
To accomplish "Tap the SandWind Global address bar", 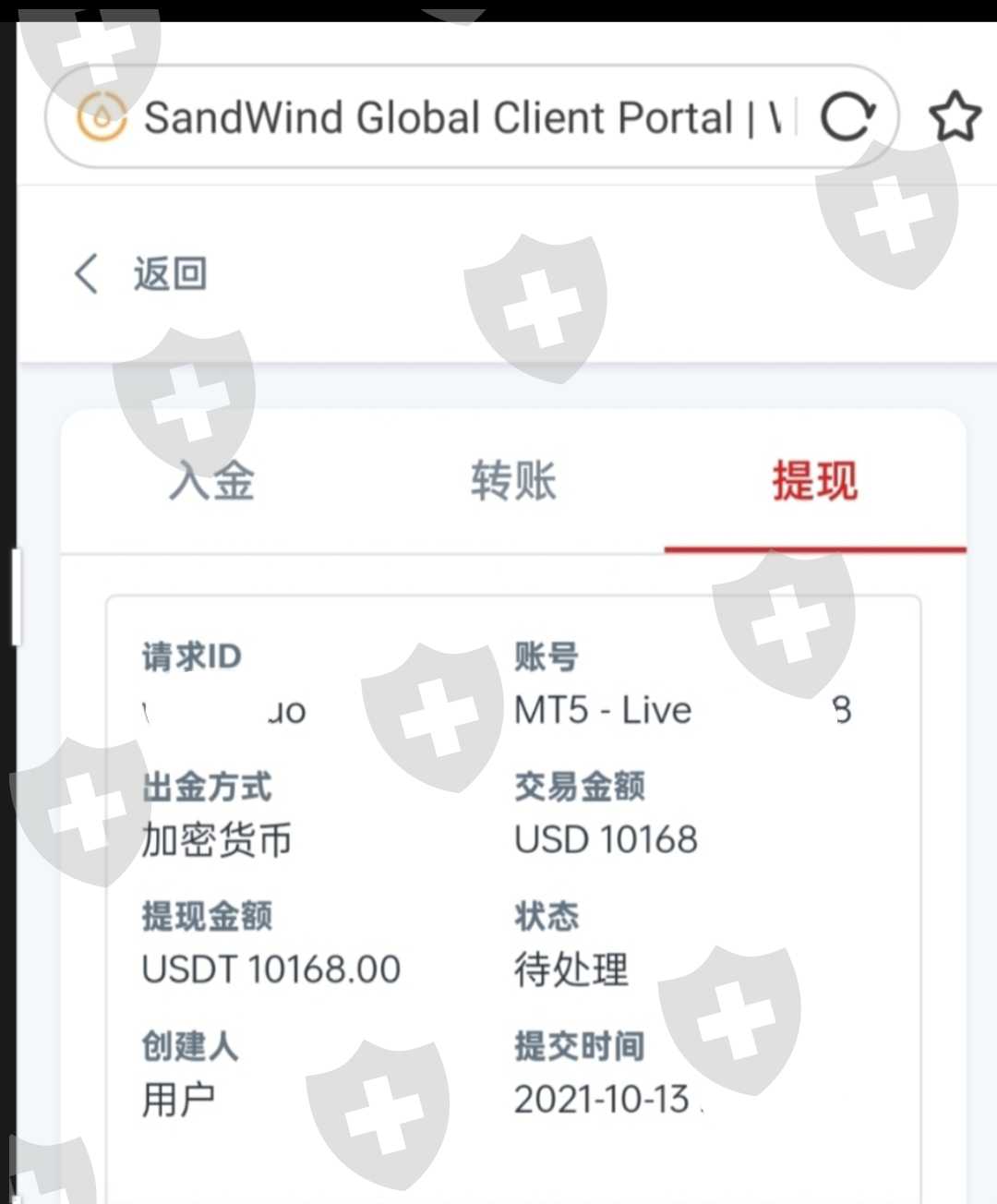I will (443, 117).
